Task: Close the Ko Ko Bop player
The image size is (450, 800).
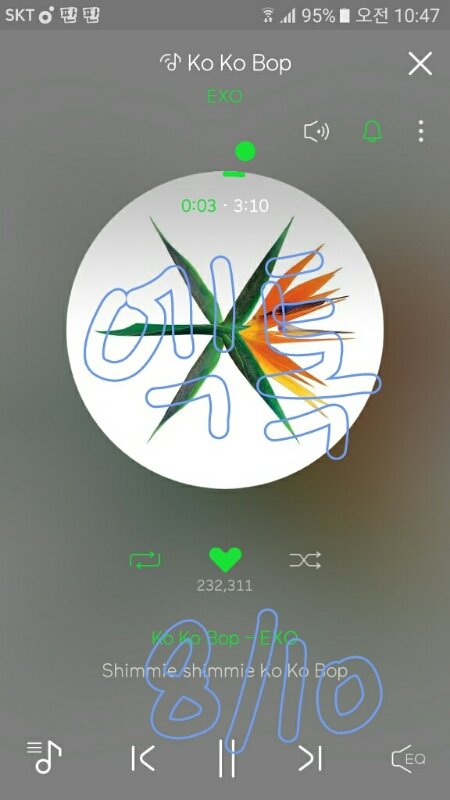Action: [x=420, y=64]
